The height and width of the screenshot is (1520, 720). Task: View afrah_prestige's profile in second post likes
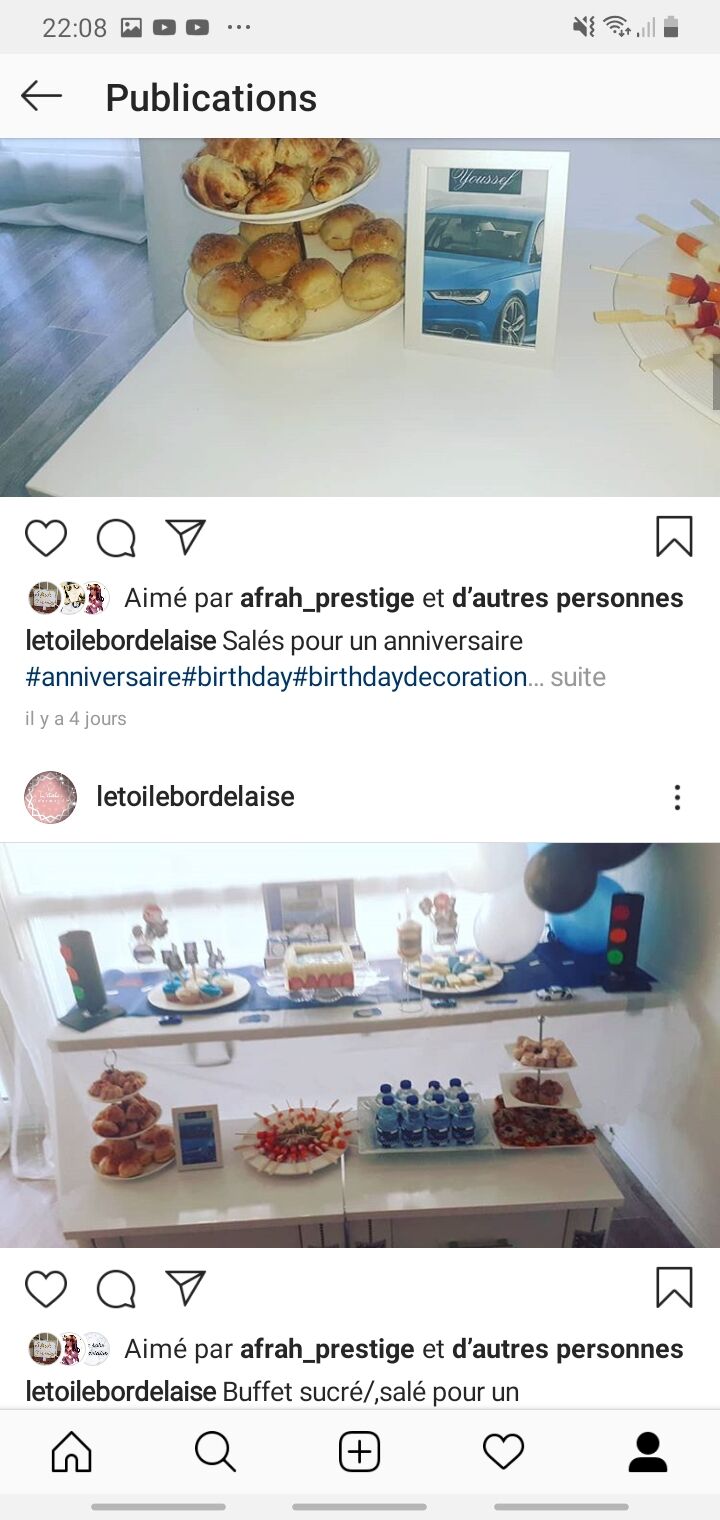(327, 1349)
